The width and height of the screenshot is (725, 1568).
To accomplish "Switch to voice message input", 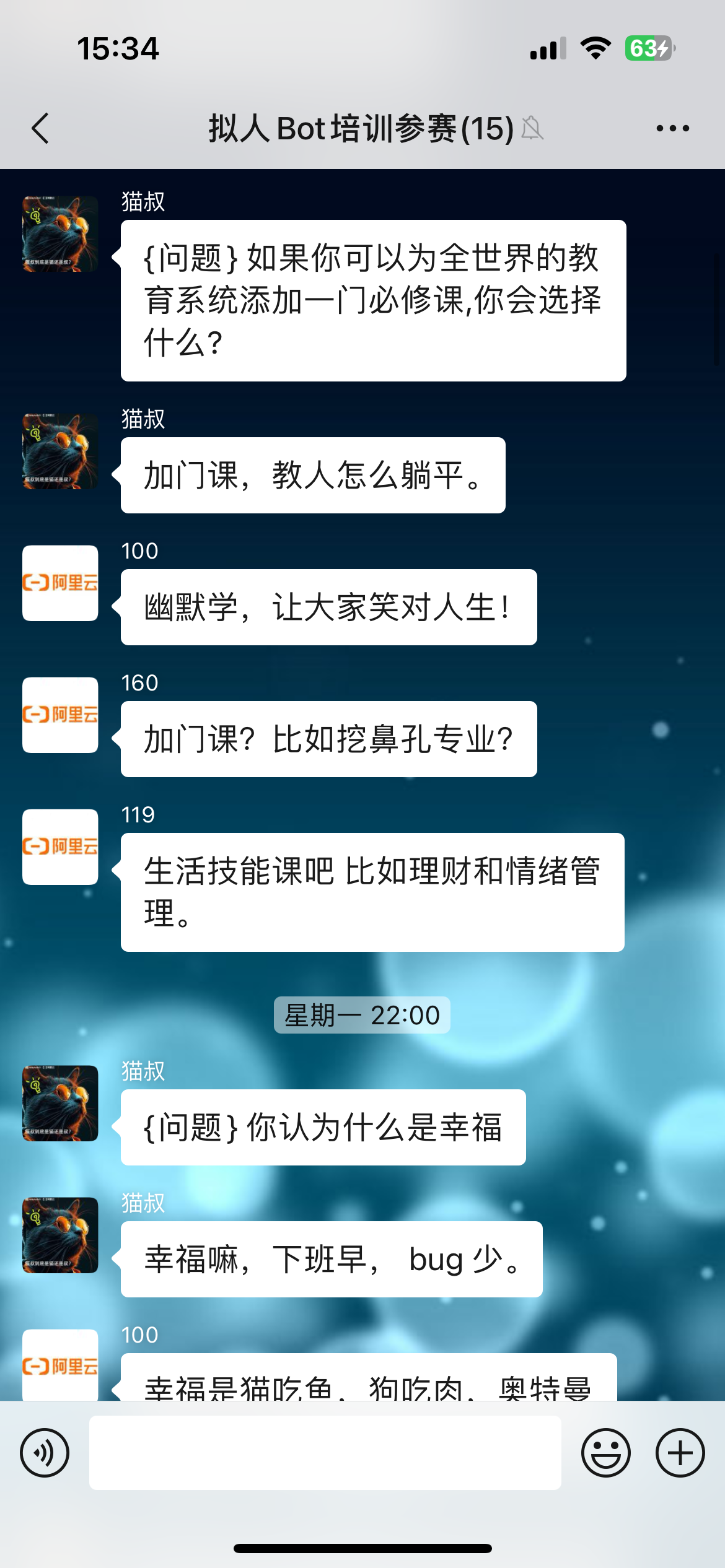I will pos(45,1453).
